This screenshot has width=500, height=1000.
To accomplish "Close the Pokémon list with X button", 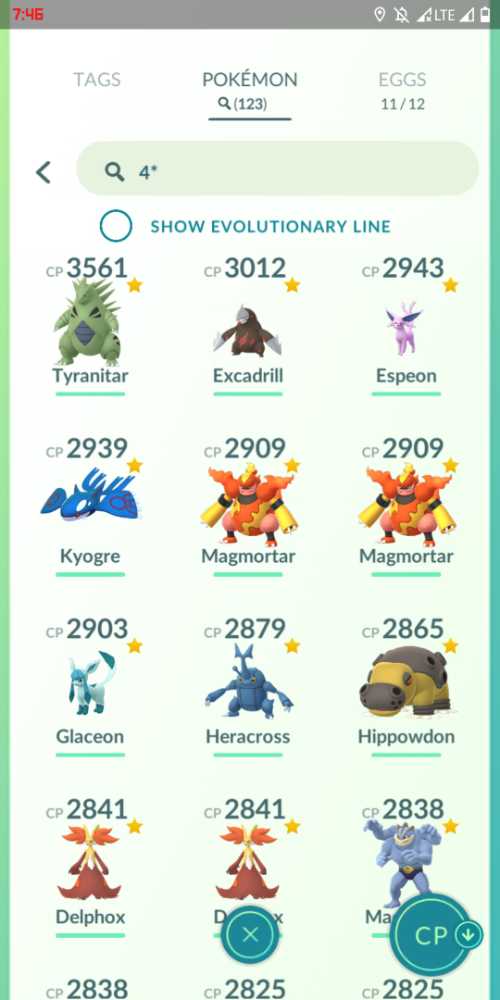I will pyautogui.click(x=251, y=936).
